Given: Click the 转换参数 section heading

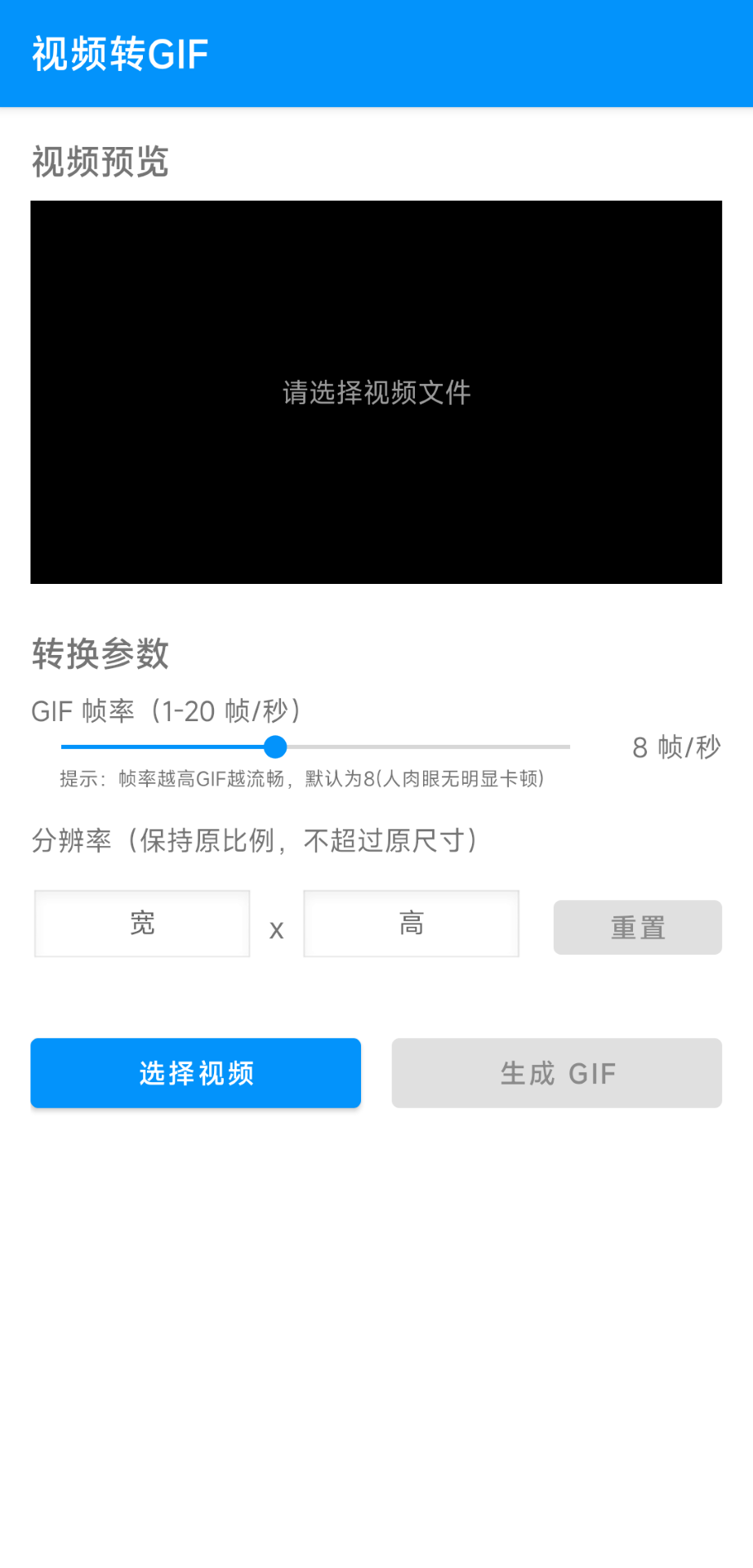Looking at the screenshot, I should click(x=99, y=653).
